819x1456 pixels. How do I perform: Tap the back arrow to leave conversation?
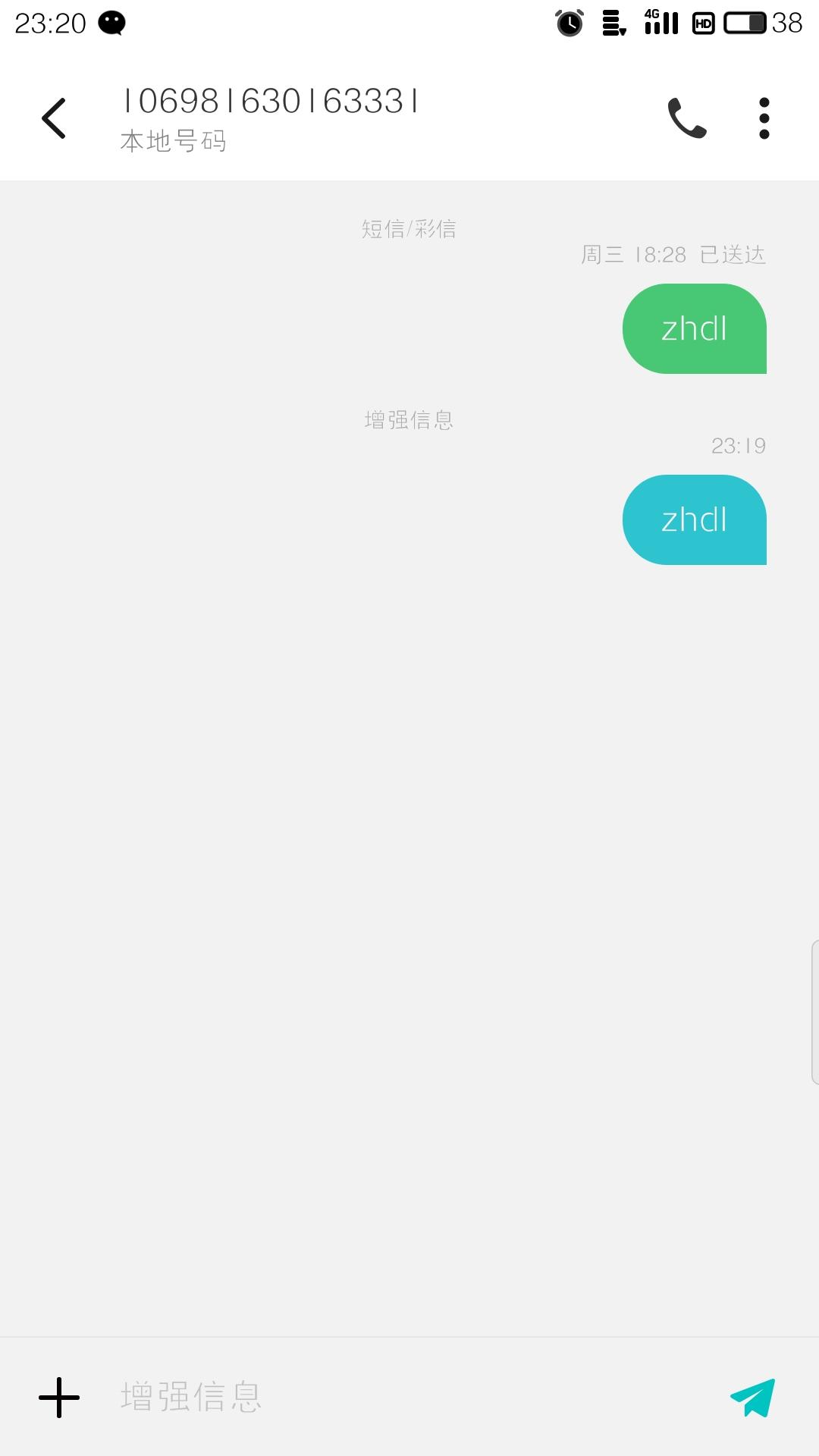pos(54,118)
